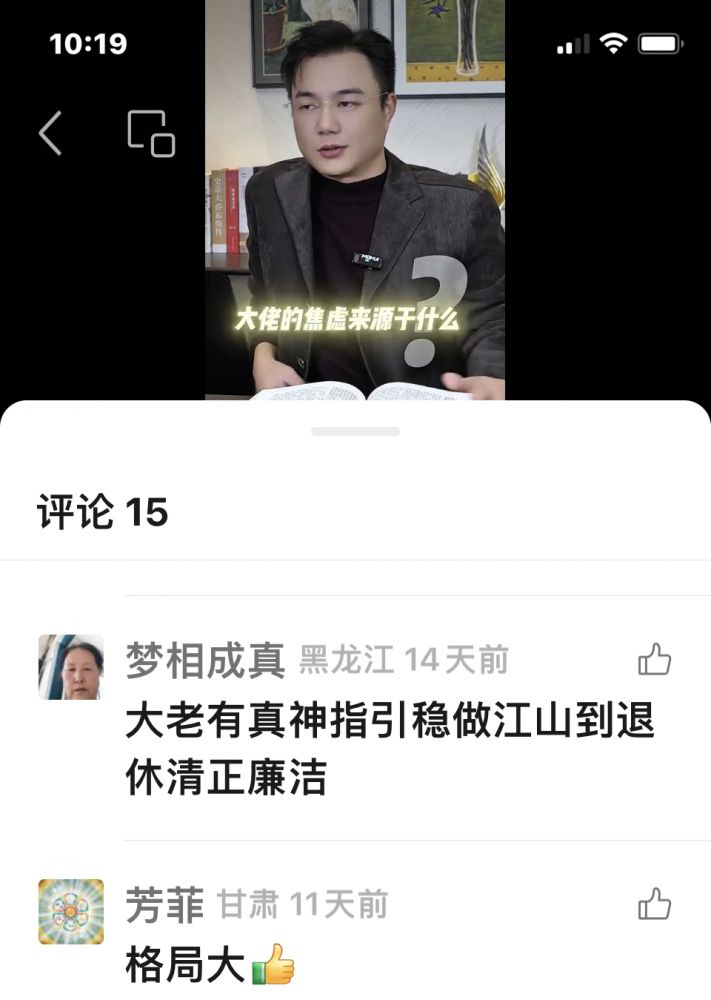Go back with the top-left arrow

coord(51,134)
